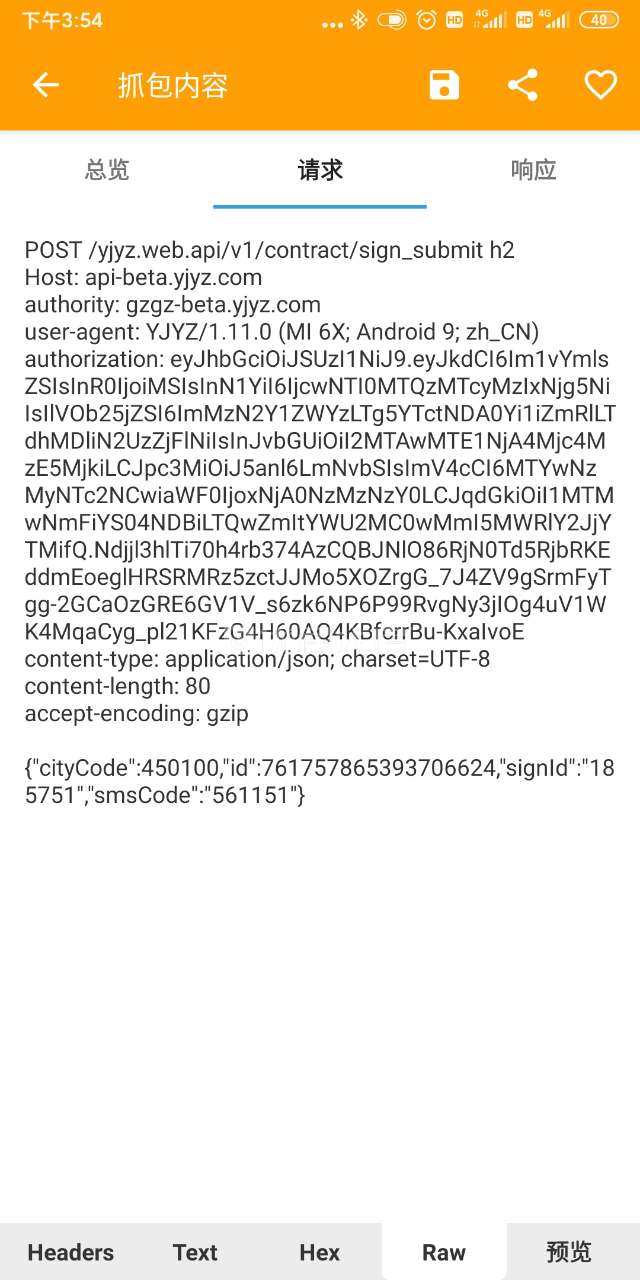The image size is (640, 1280).
Task: Share the captured request
Action: coord(523,85)
